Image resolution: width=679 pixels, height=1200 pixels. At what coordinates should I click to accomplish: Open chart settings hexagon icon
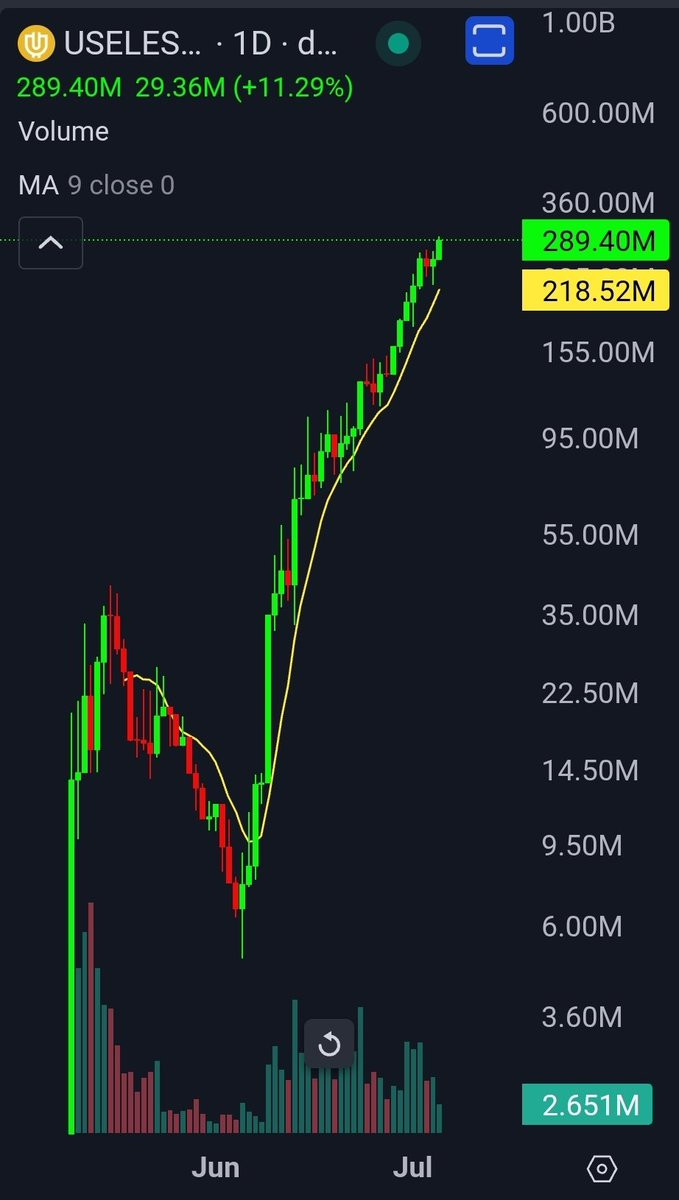point(602,1168)
